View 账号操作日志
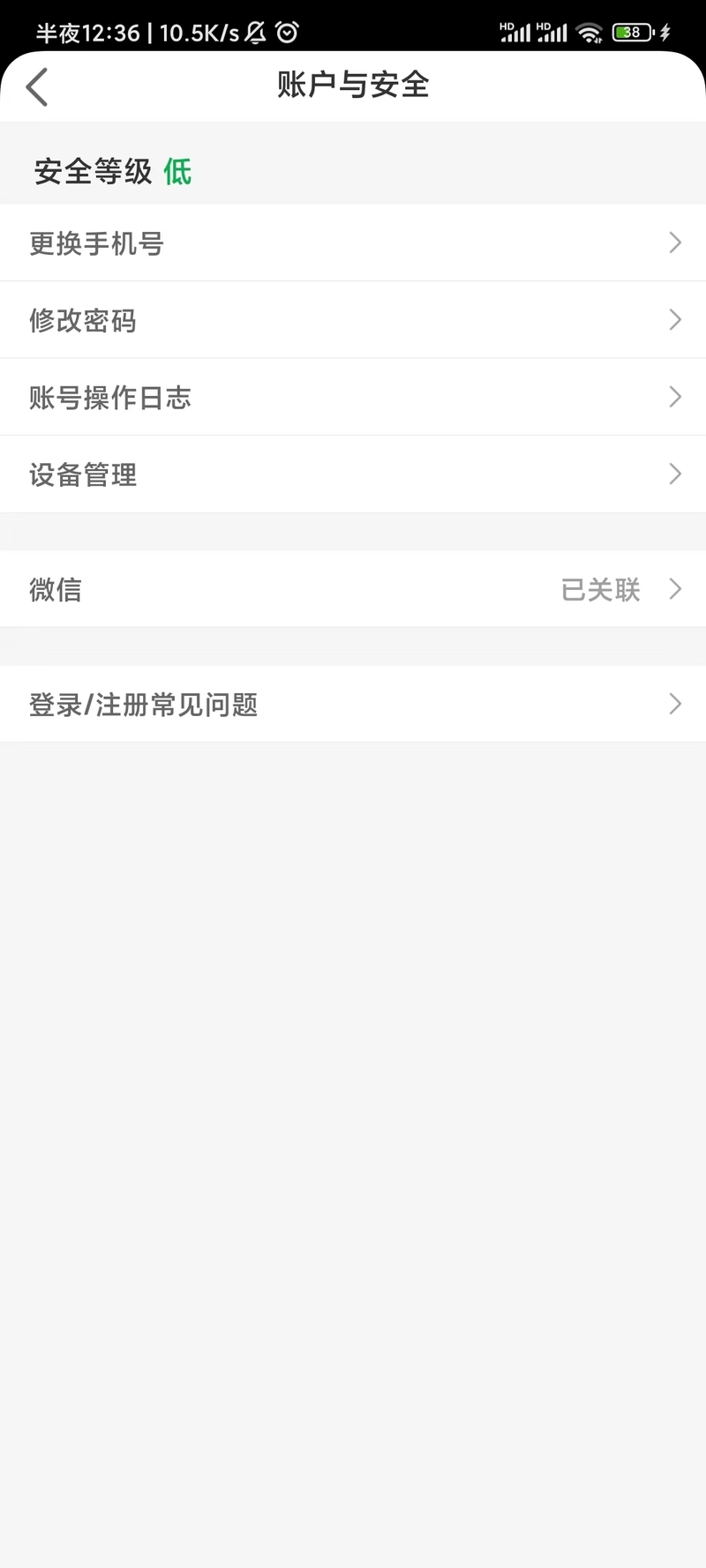 [x=353, y=397]
